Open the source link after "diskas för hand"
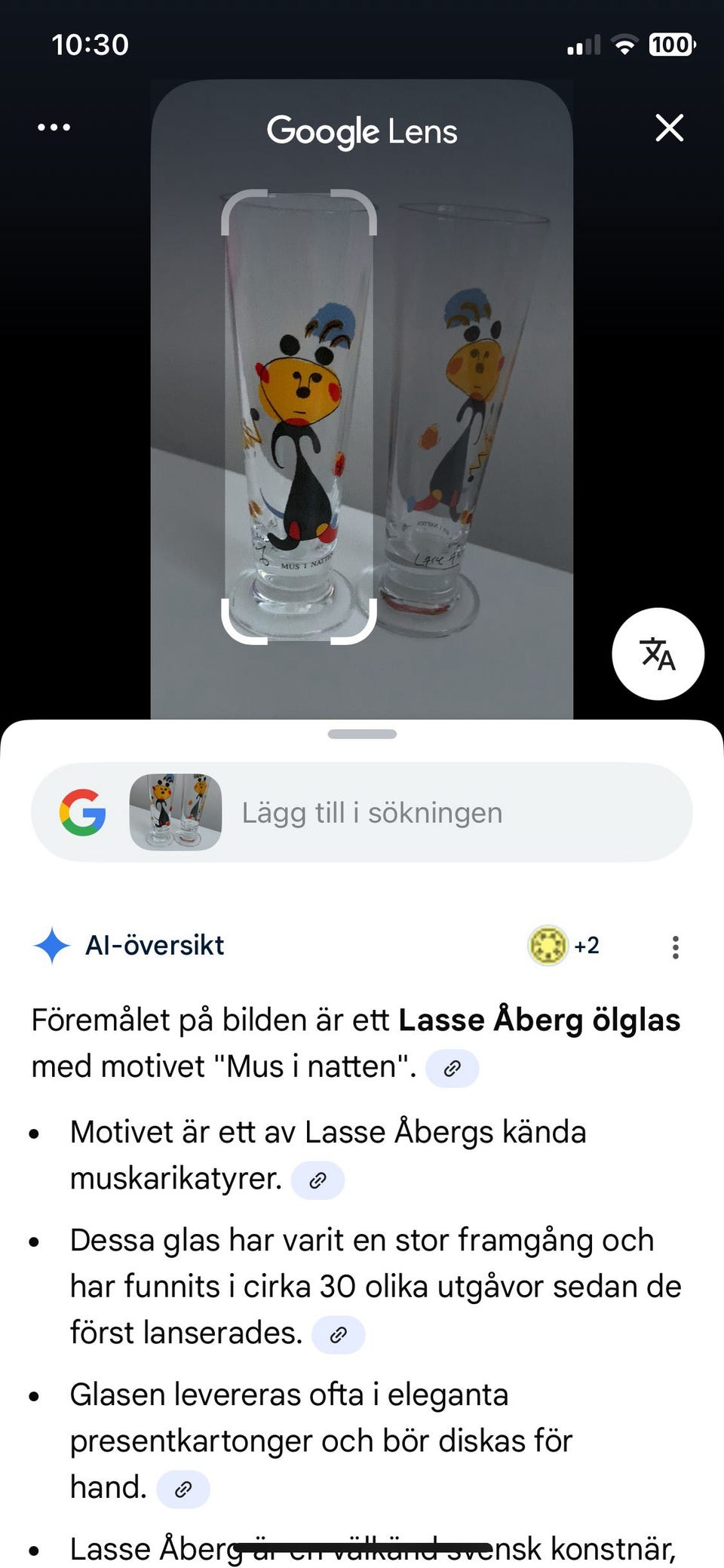Image resolution: width=724 pixels, height=1568 pixels. (183, 1489)
